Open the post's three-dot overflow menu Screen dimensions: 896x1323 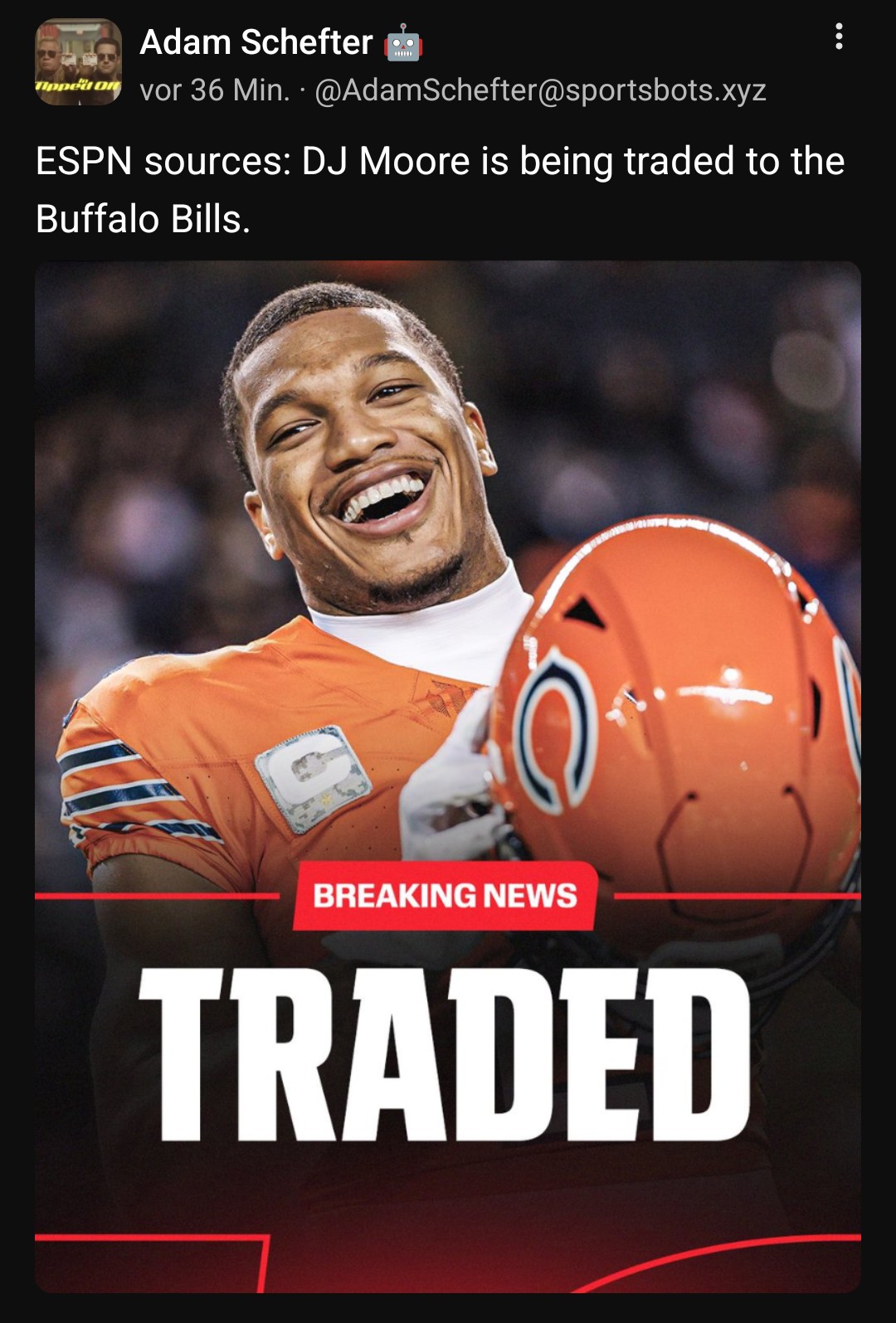point(839,36)
